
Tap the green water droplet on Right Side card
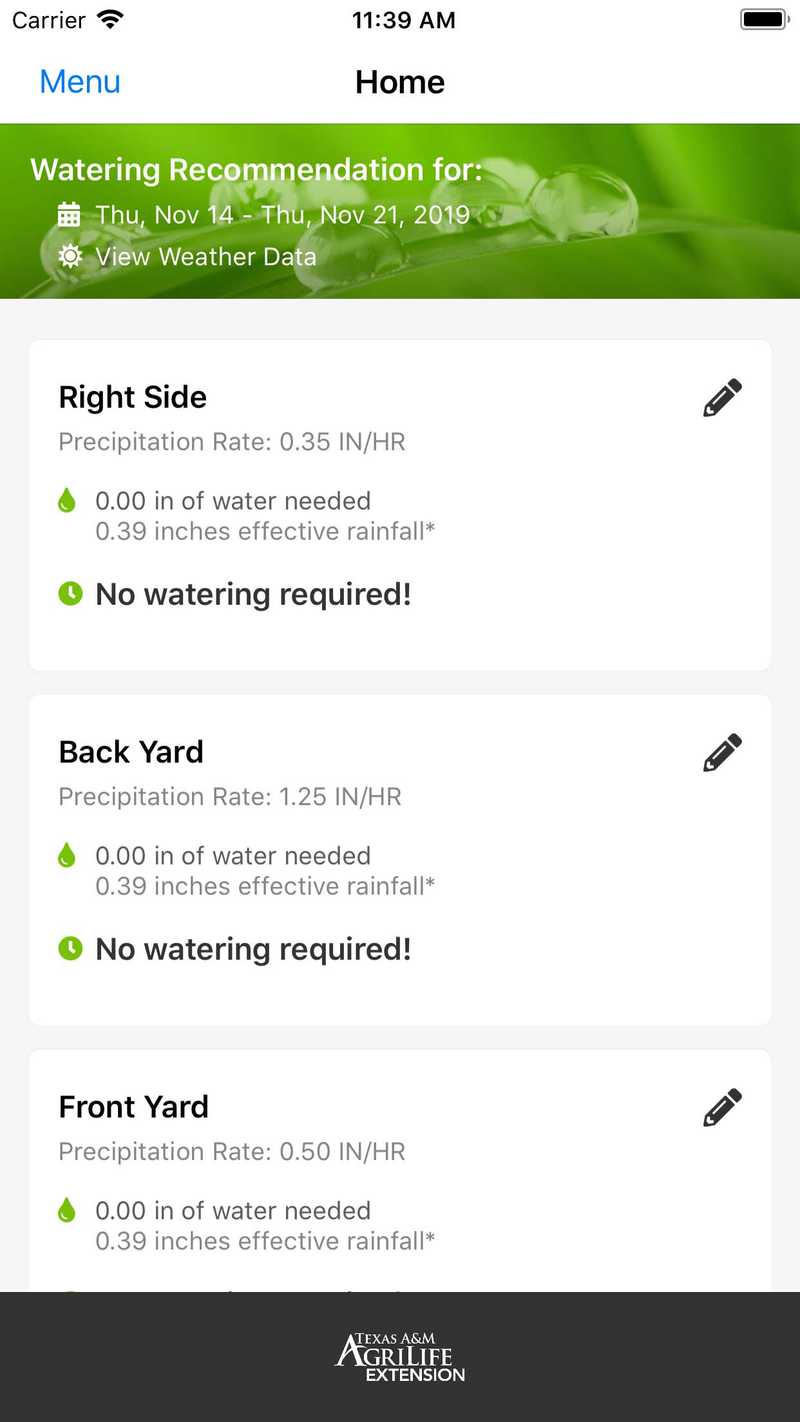(66, 500)
